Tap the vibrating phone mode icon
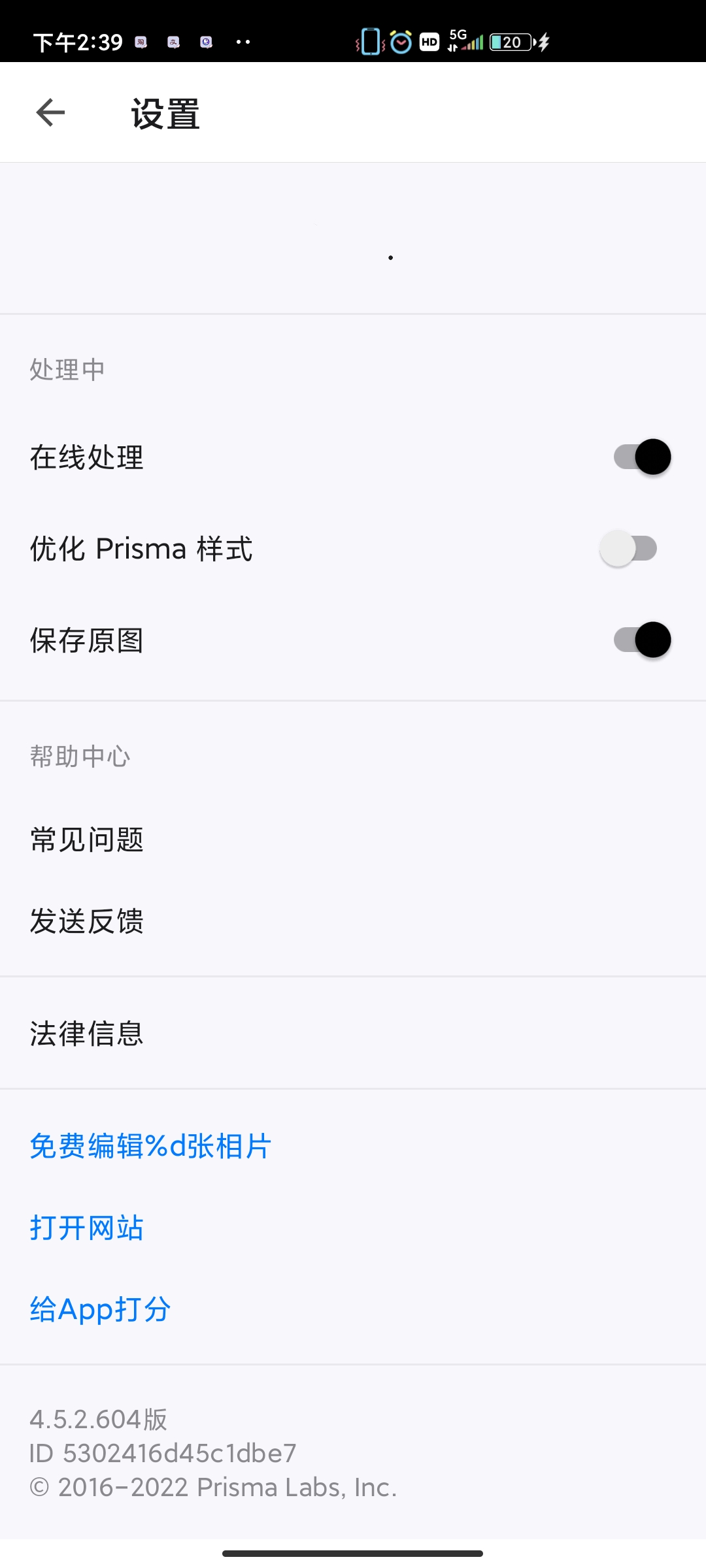The image size is (706, 1568). [x=370, y=42]
